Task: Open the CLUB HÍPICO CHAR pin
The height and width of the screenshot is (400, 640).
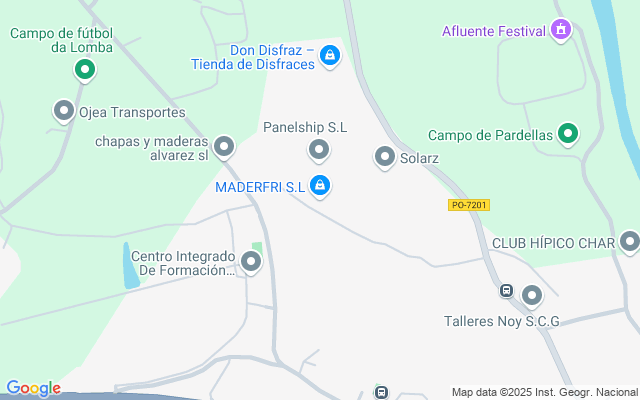Action: coord(629,242)
